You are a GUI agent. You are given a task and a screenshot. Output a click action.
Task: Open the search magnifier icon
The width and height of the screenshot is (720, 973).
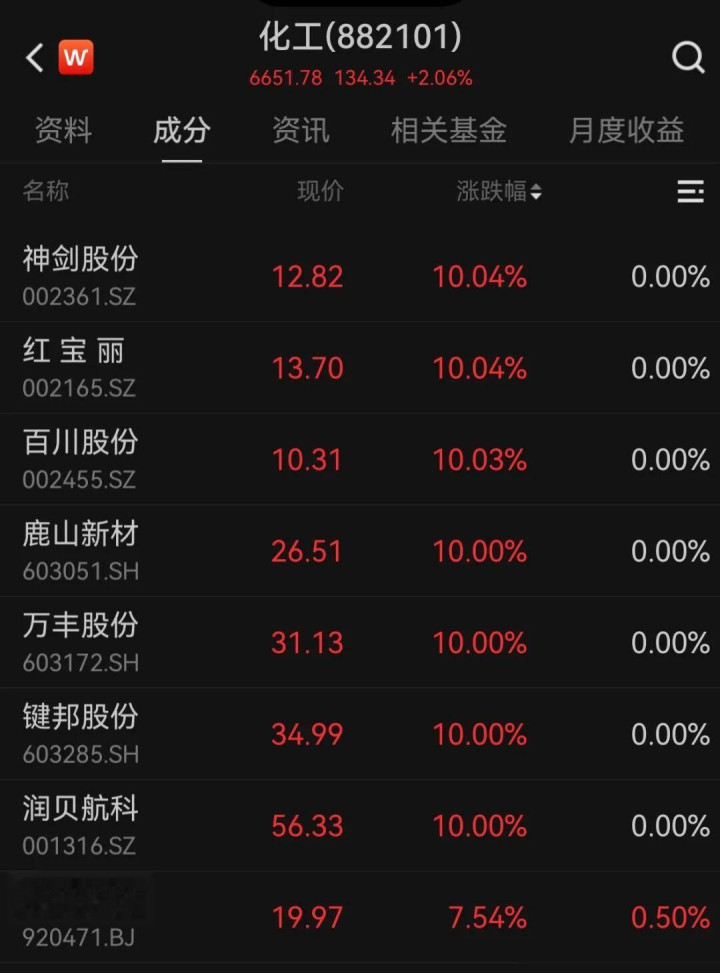(x=688, y=58)
